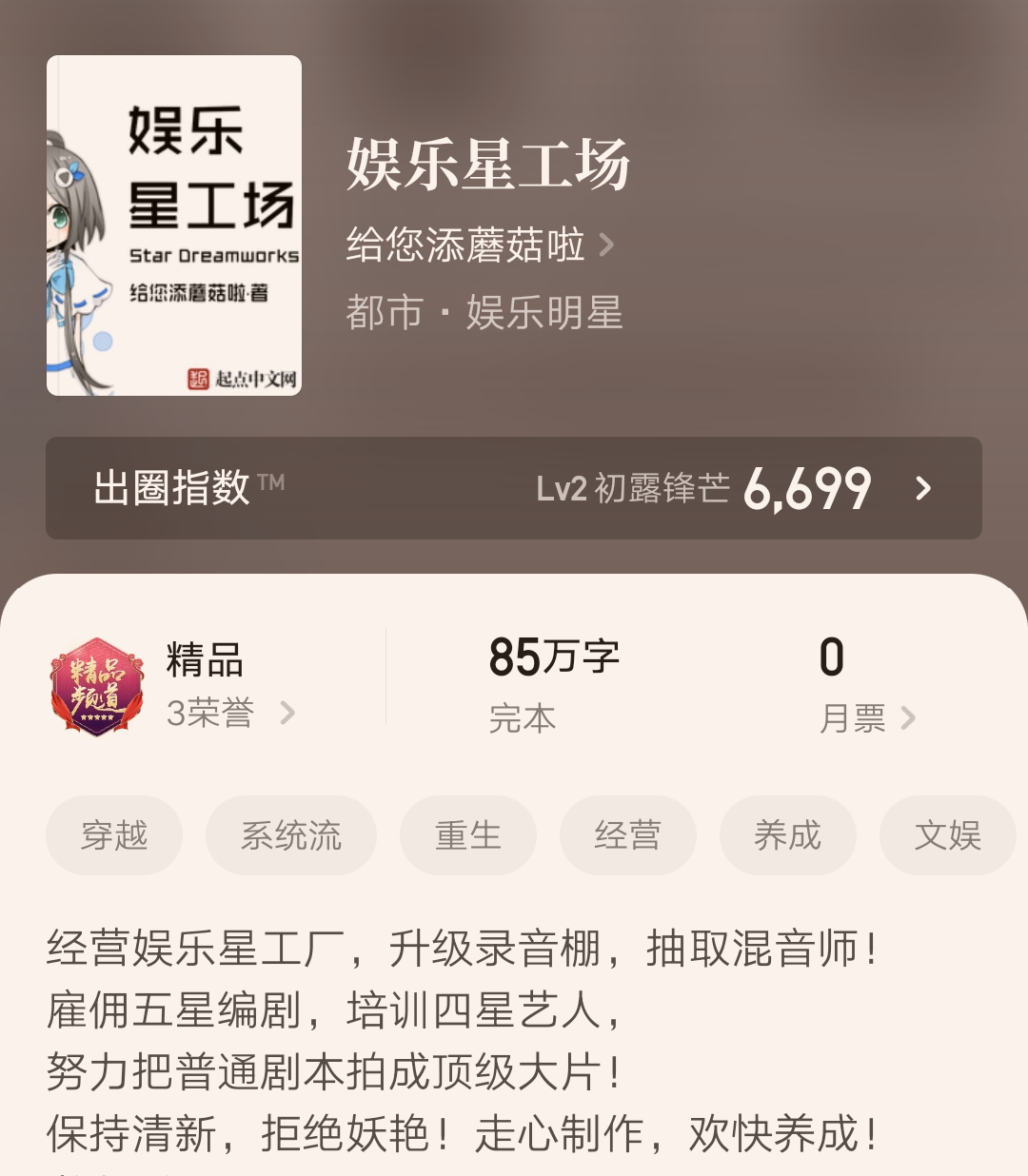The image size is (1028, 1176).
Task: Select the 经营 tag chip
Action: [x=628, y=835]
